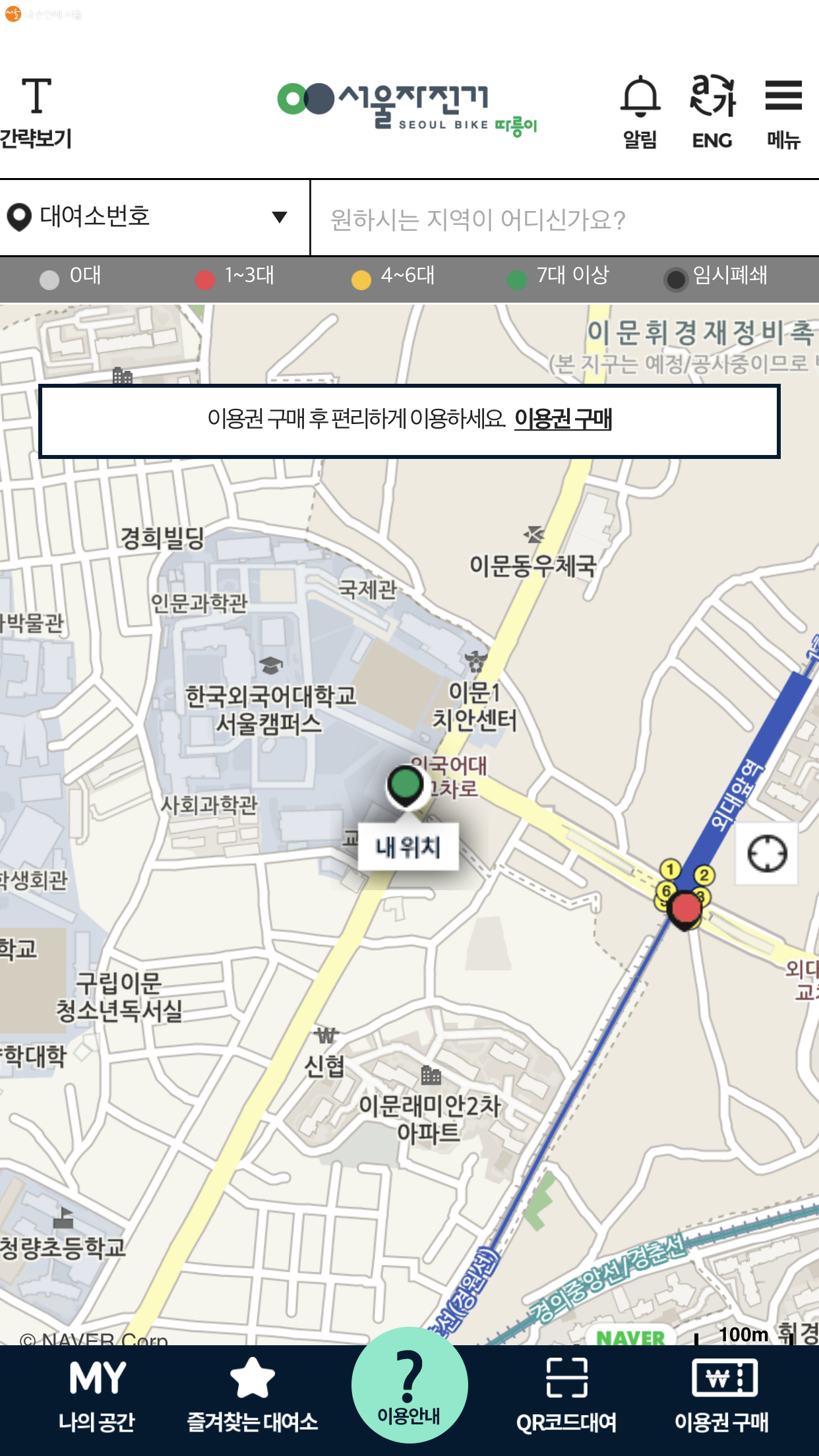
Task: Open the 메뉴 hamburger menu
Action: 783,112
